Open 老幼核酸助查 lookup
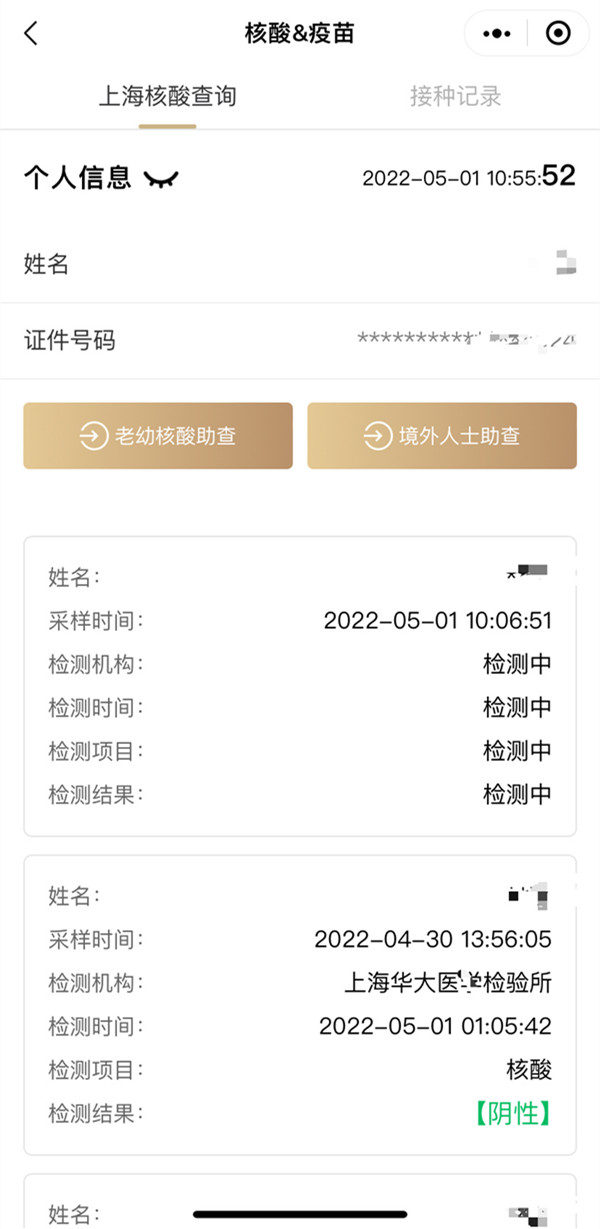The image size is (600, 1229). pos(158,436)
